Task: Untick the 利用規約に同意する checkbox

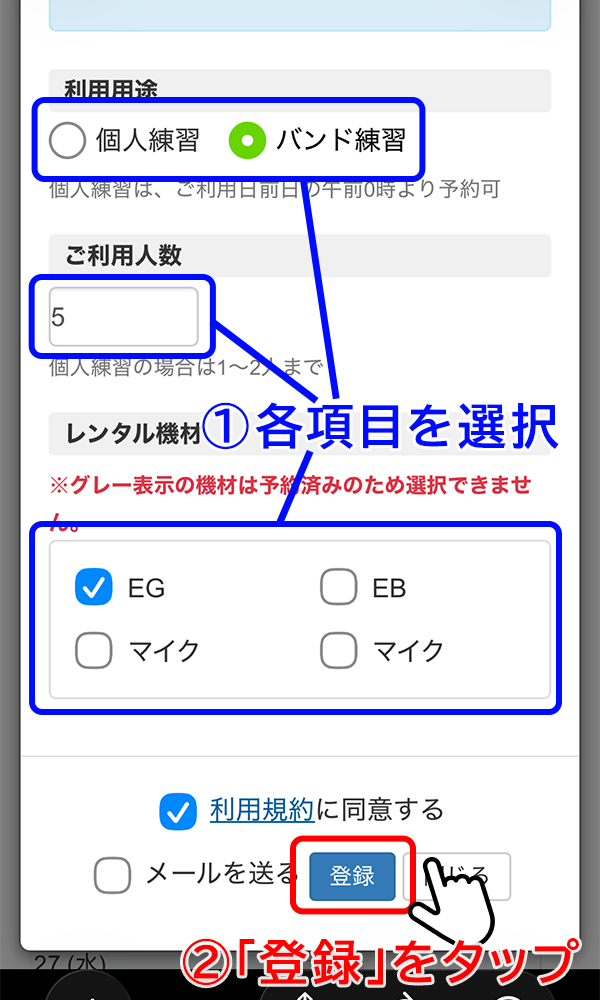Action: (178, 811)
